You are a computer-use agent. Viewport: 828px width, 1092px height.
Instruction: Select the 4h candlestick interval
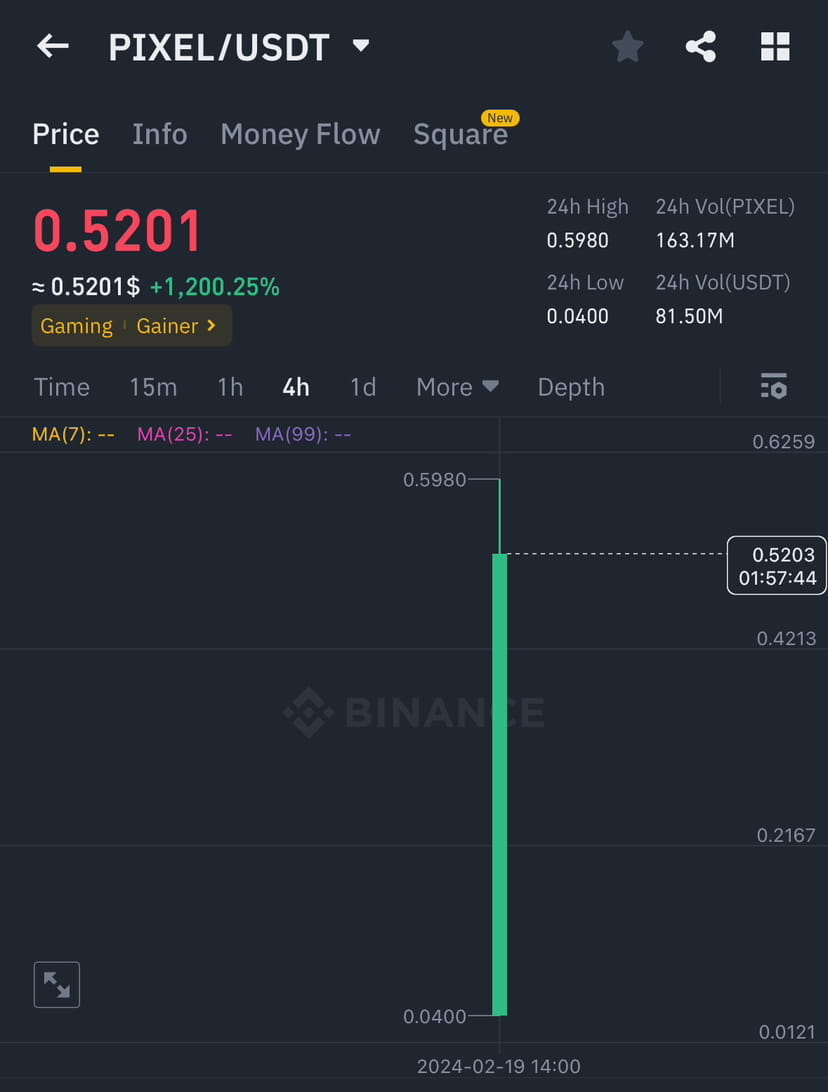pyautogui.click(x=296, y=387)
